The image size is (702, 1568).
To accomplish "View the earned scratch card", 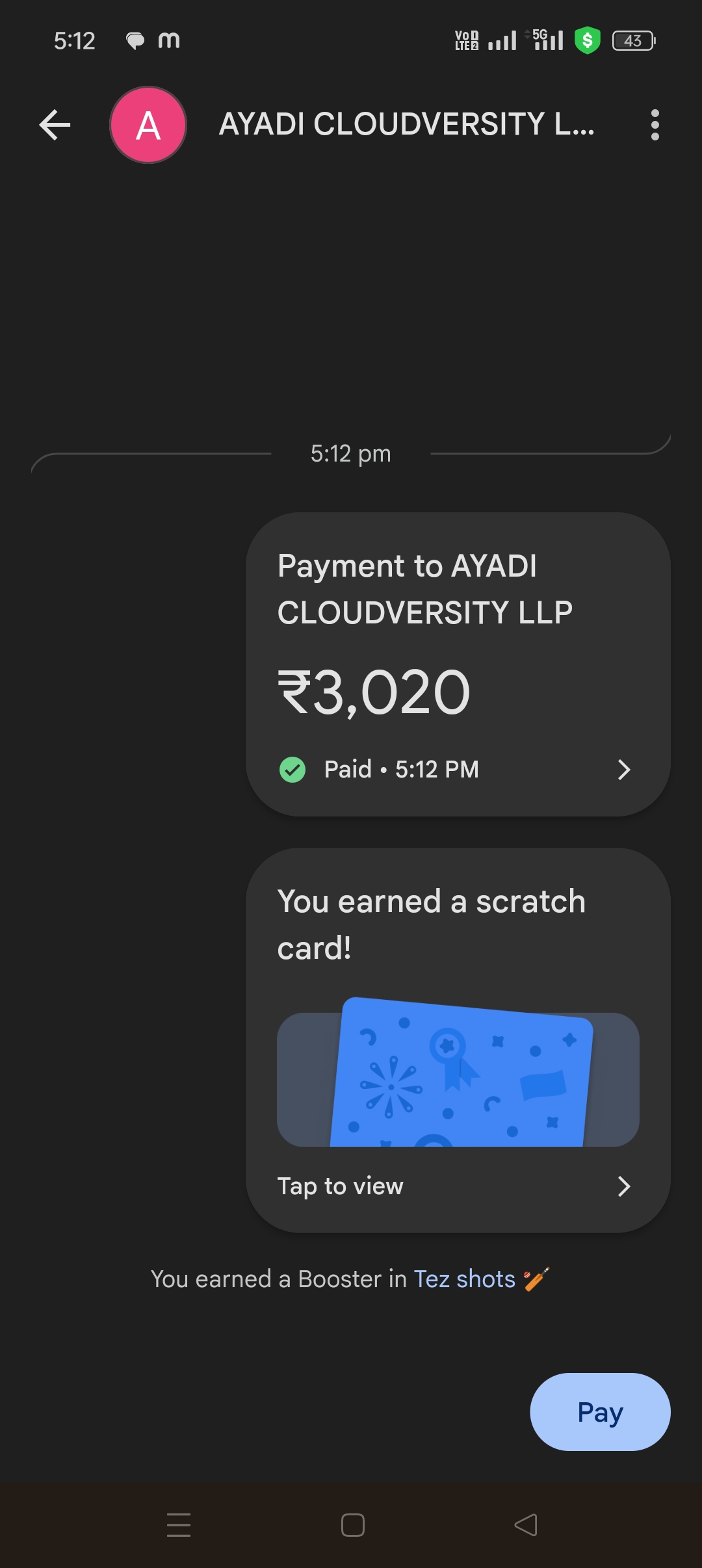I will (x=458, y=1079).
